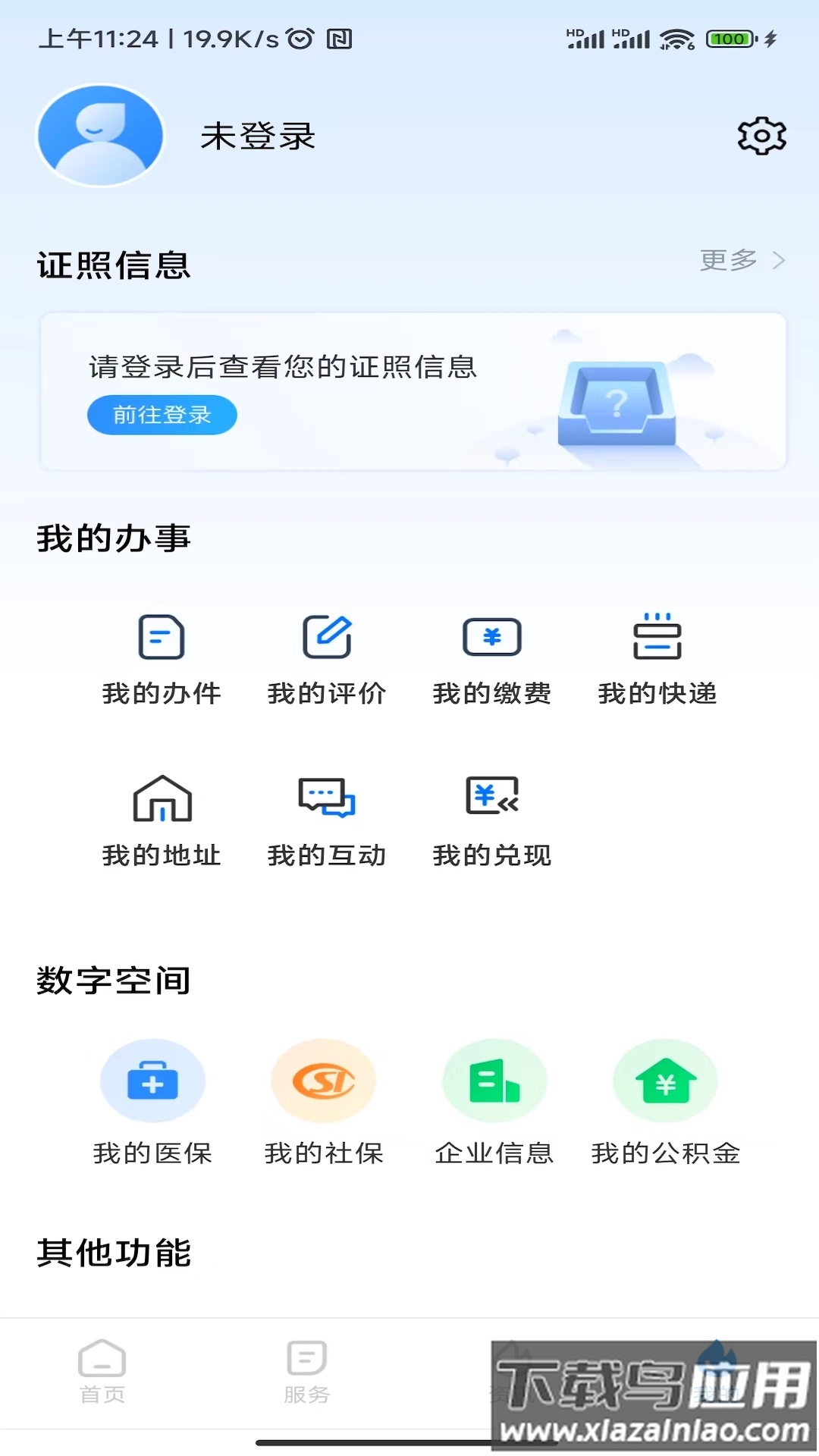Tap the 前往登录 login button

click(x=162, y=415)
